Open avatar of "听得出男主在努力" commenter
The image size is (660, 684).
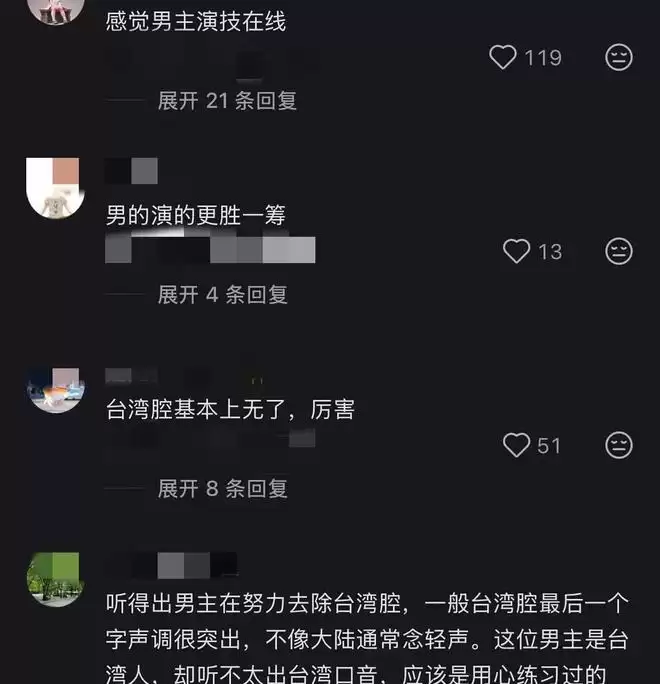[x=55, y=579]
